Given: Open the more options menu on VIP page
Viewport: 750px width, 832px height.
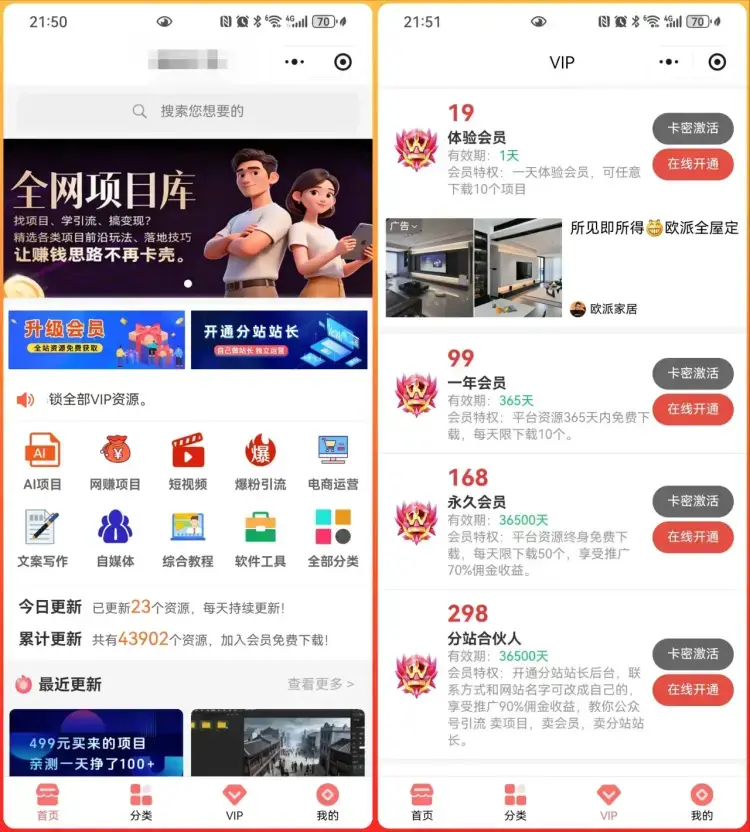Looking at the screenshot, I should pos(668,62).
